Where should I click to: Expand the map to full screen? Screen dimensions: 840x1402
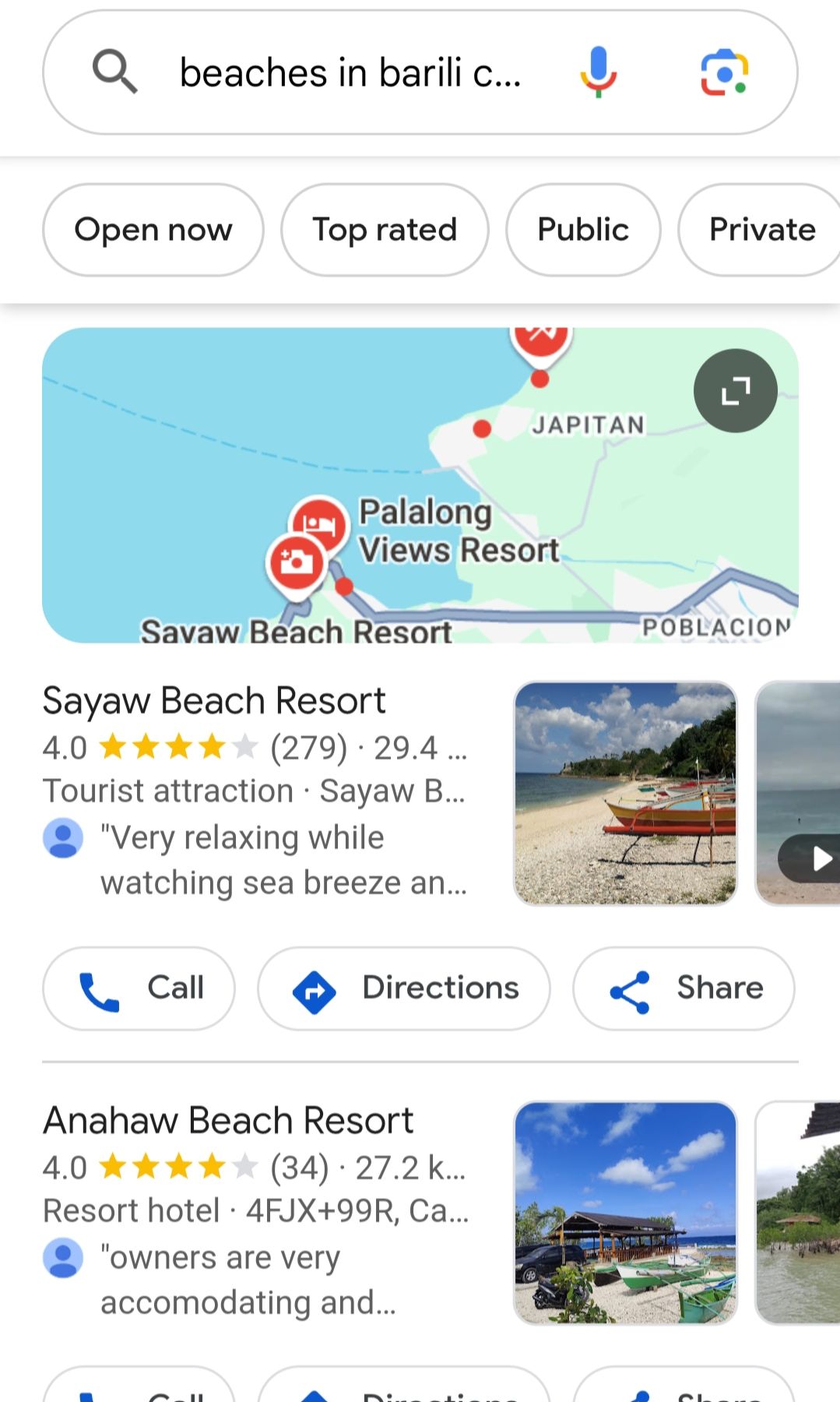(x=735, y=391)
